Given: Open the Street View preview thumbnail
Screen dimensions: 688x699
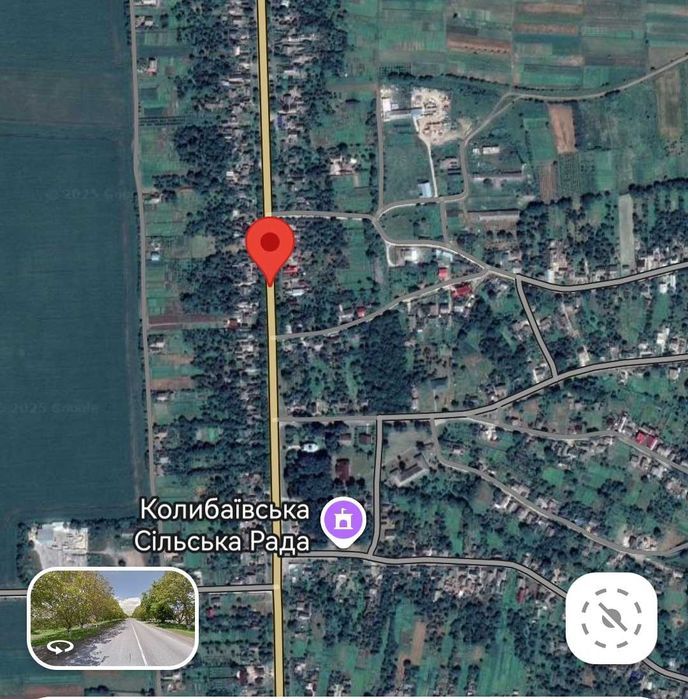Looking at the screenshot, I should (x=112, y=618).
